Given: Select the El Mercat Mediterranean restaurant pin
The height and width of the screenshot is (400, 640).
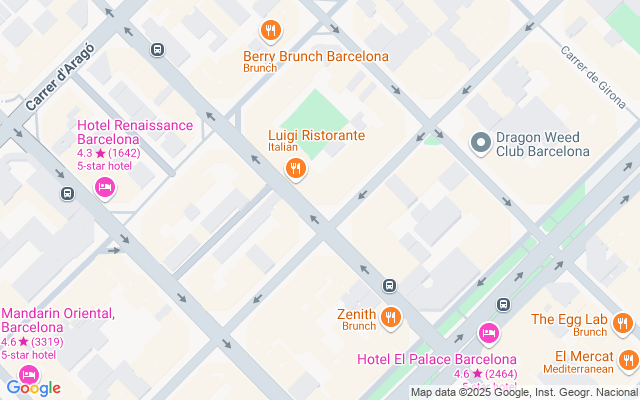Looking at the screenshot, I should coord(629,361).
